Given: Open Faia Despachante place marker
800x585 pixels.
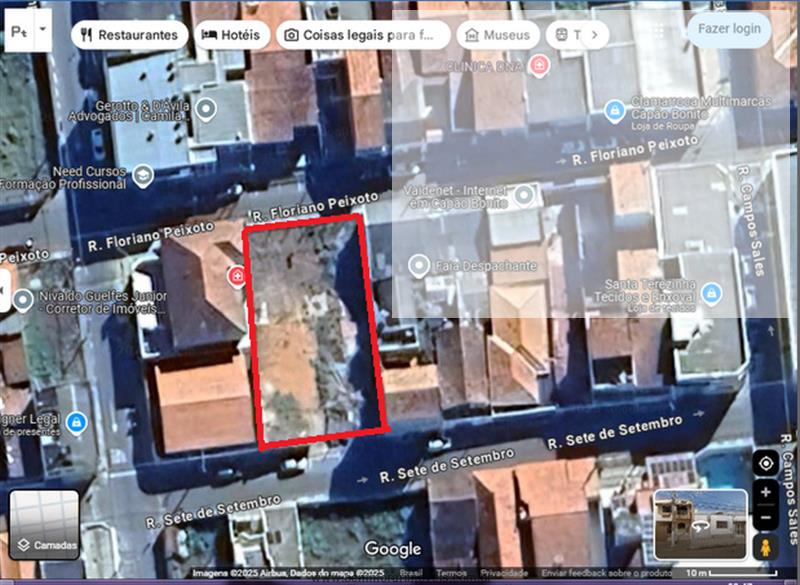Looking at the screenshot, I should tap(420, 266).
